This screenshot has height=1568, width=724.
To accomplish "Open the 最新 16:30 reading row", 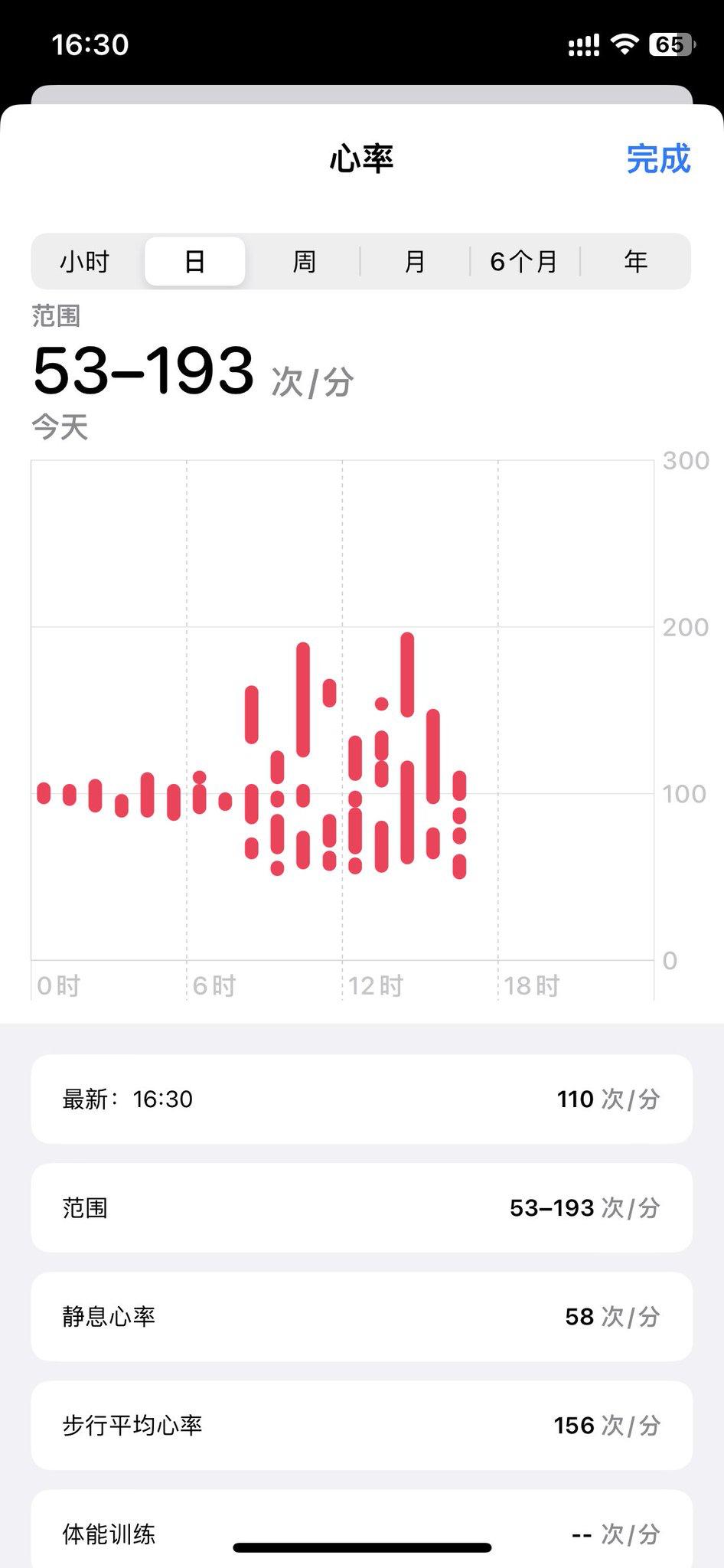I will click(x=362, y=1099).
